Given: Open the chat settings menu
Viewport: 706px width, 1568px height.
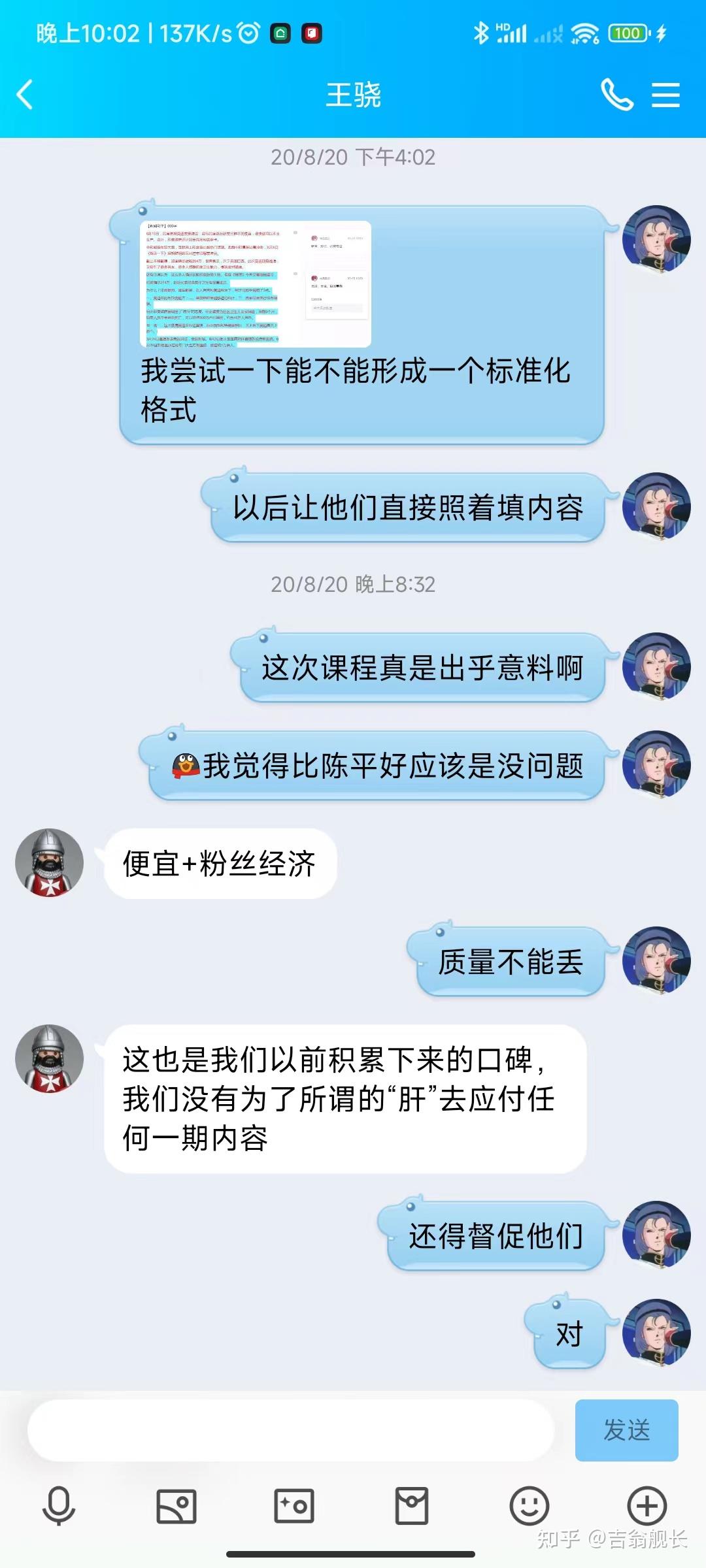Looking at the screenshot, I should click(665, 95).
